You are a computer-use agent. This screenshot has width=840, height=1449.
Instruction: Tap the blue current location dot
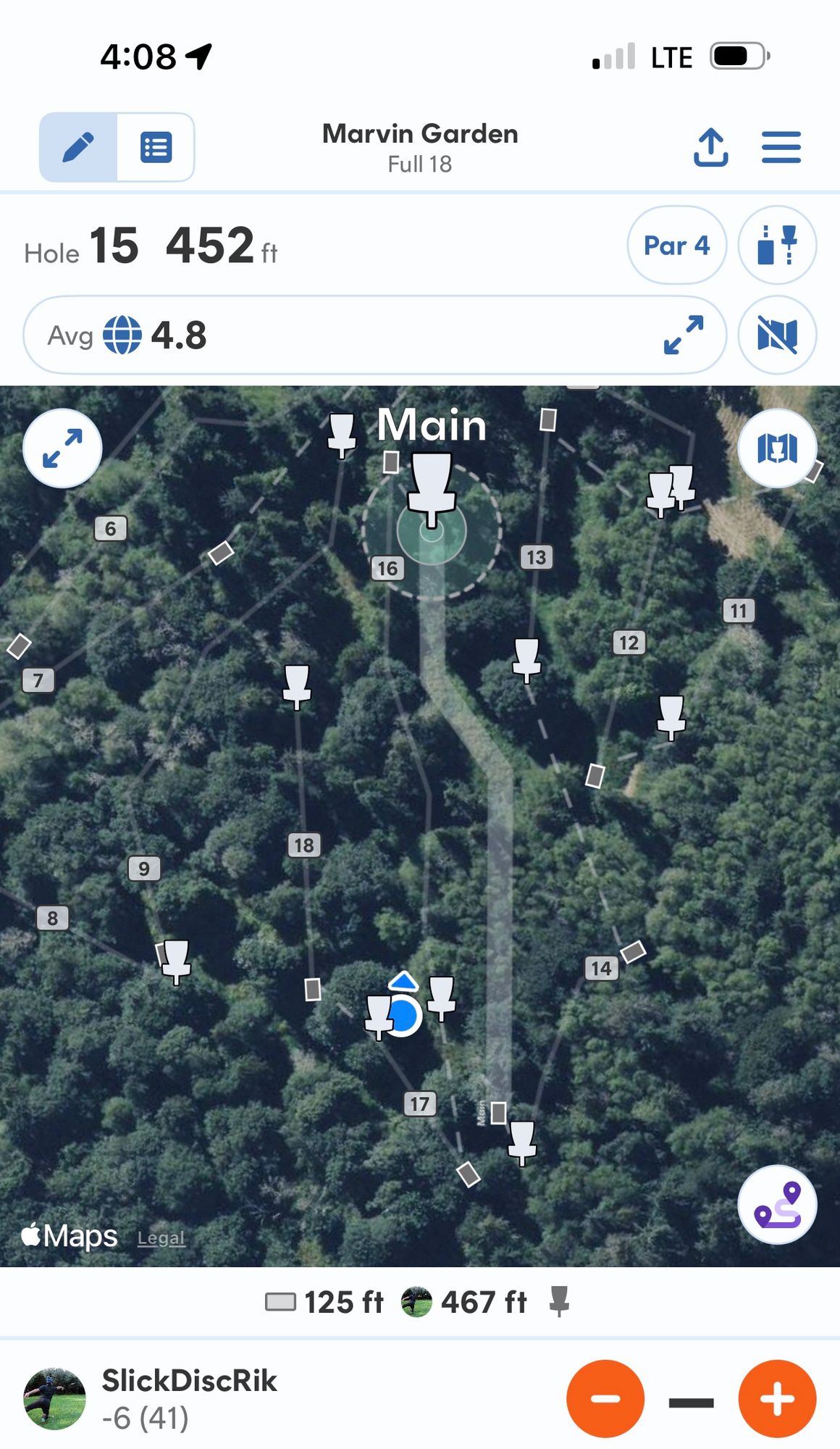[403, 1016]
